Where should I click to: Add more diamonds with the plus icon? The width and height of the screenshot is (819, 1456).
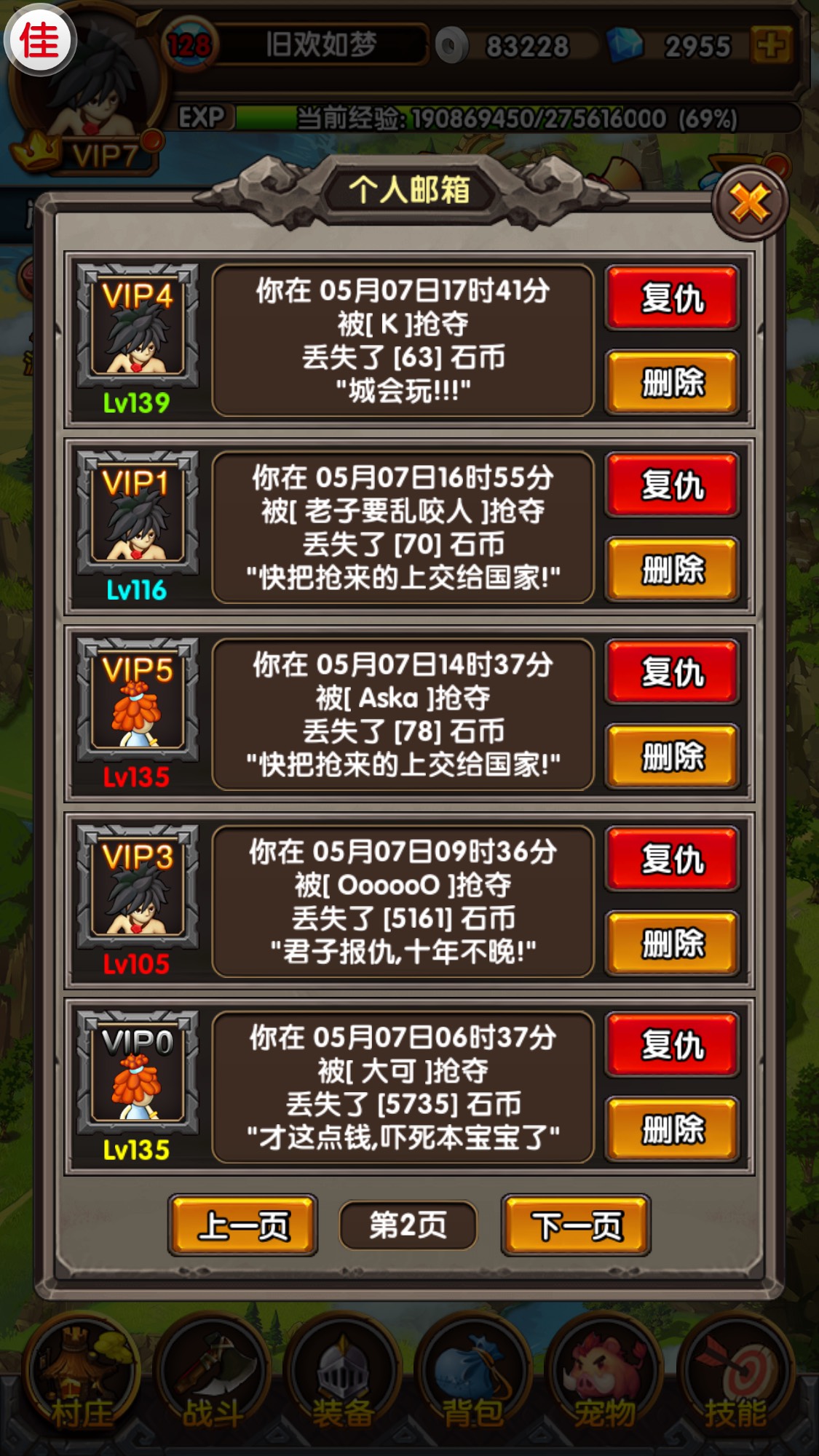pyautogui.click(x=771, y=46)
